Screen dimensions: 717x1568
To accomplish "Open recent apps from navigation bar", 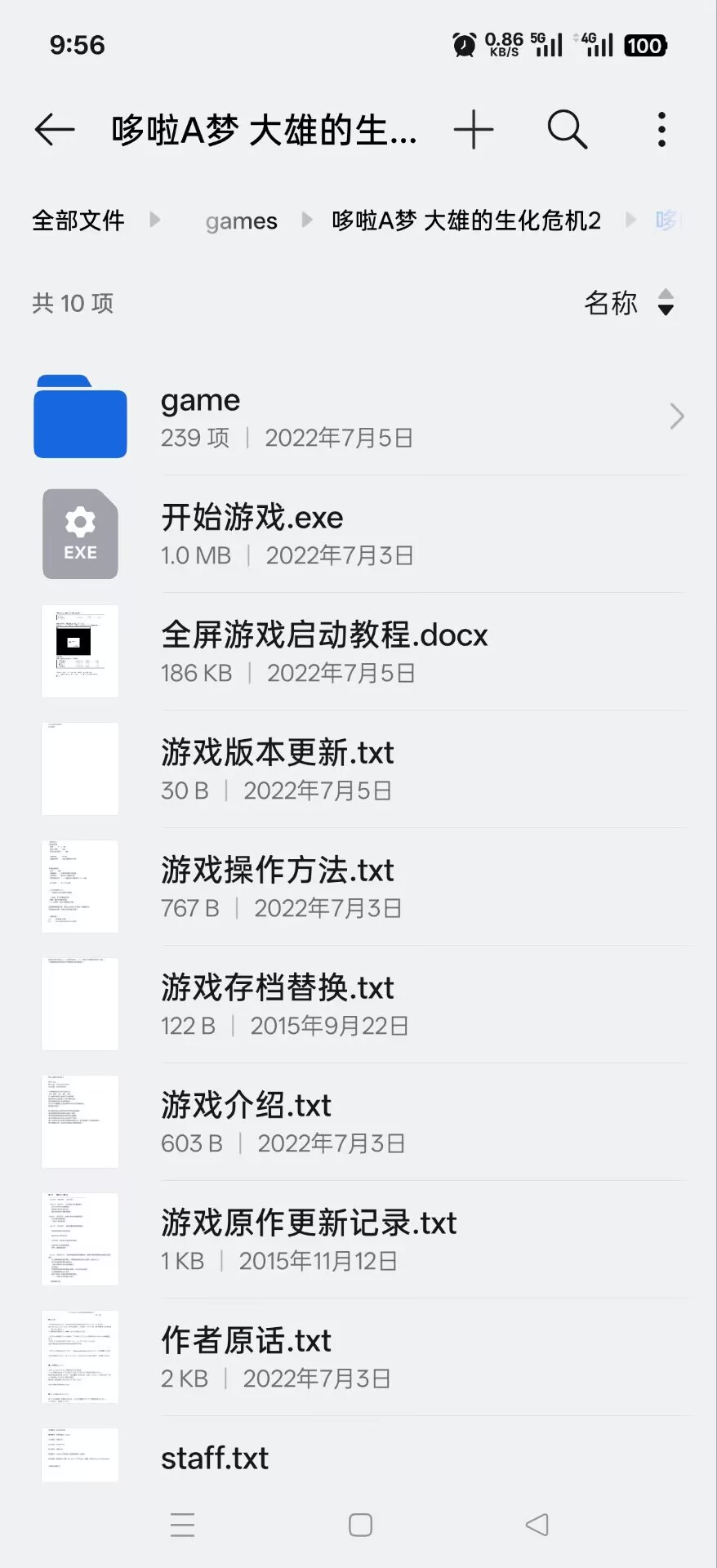I will 182,1525.
